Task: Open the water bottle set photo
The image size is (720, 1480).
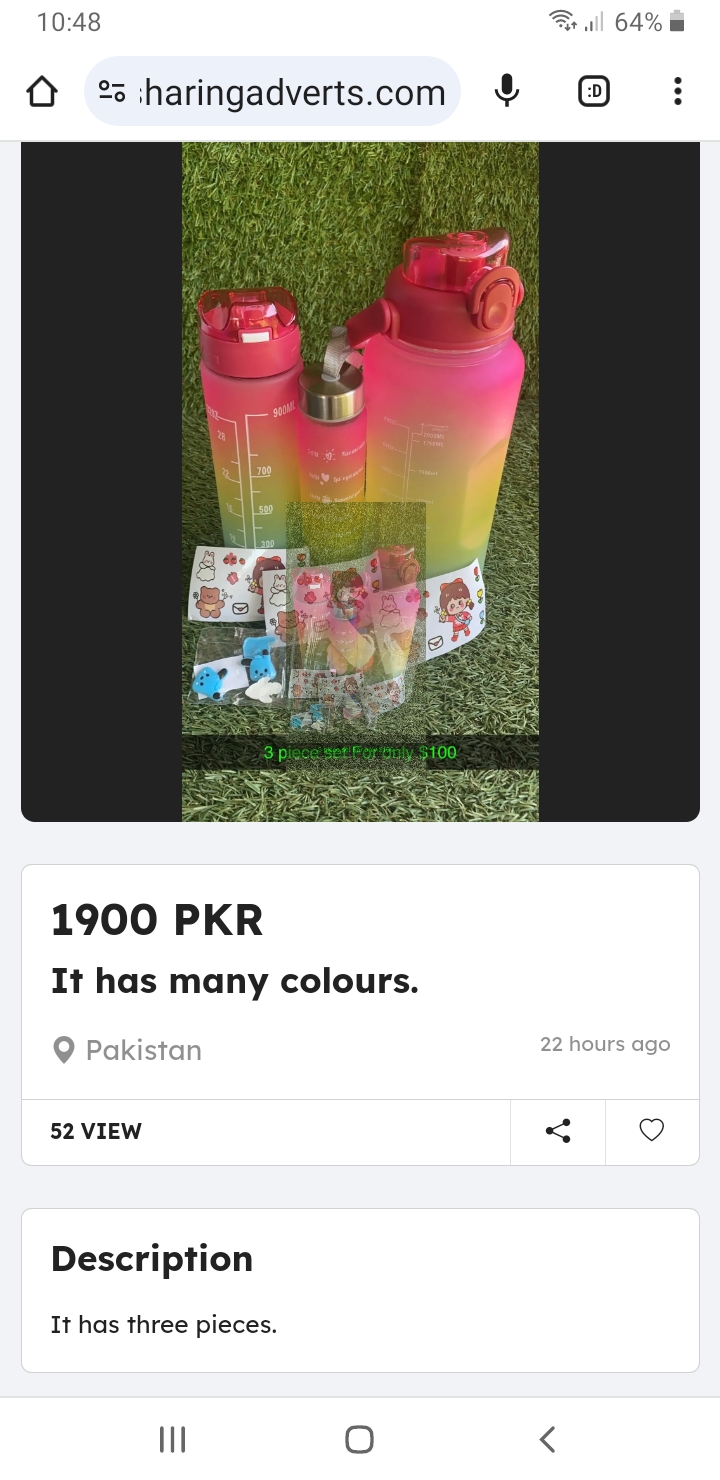Action: 360,480
